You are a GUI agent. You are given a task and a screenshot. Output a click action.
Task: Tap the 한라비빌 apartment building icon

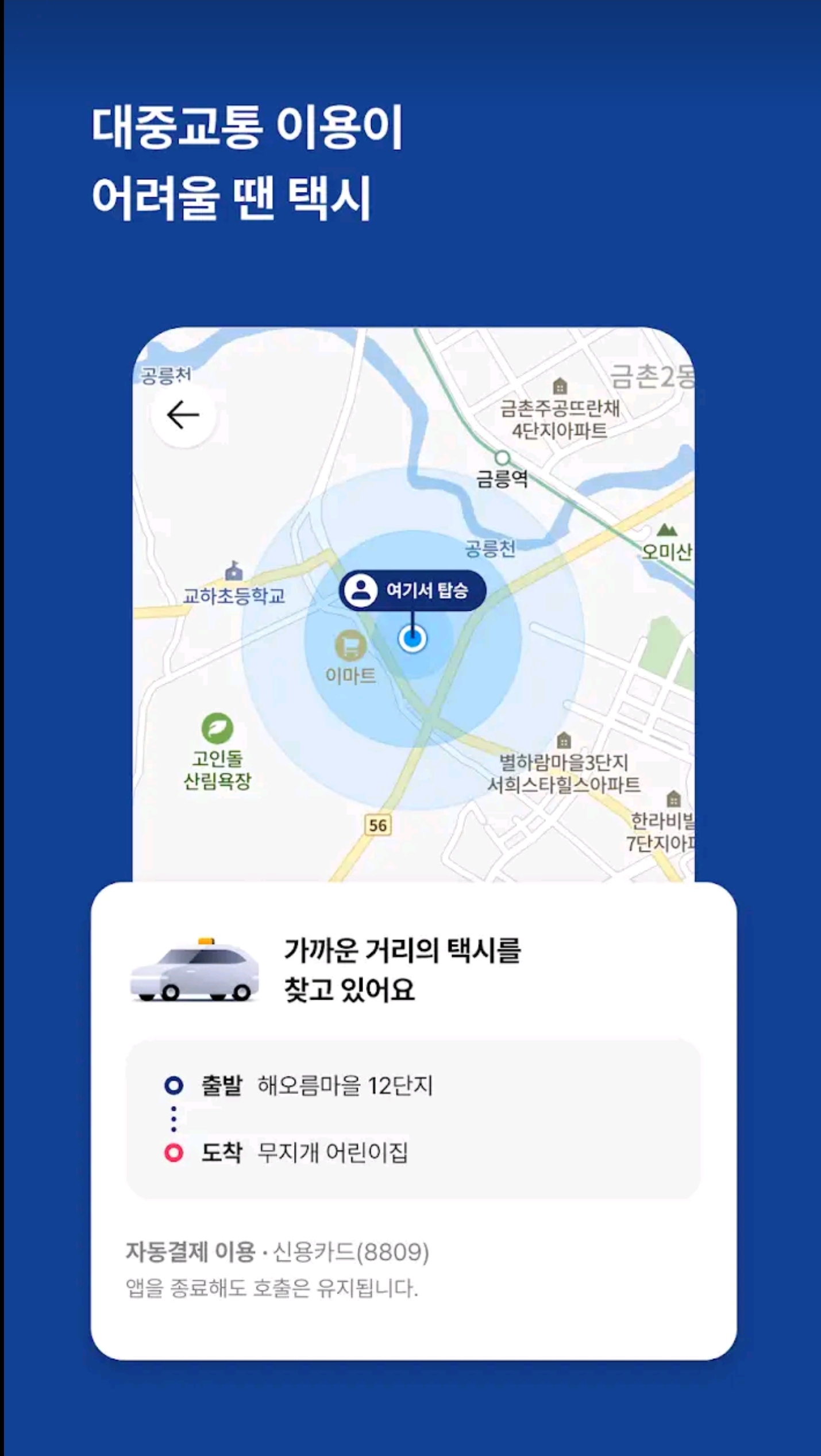pos(673,798)
